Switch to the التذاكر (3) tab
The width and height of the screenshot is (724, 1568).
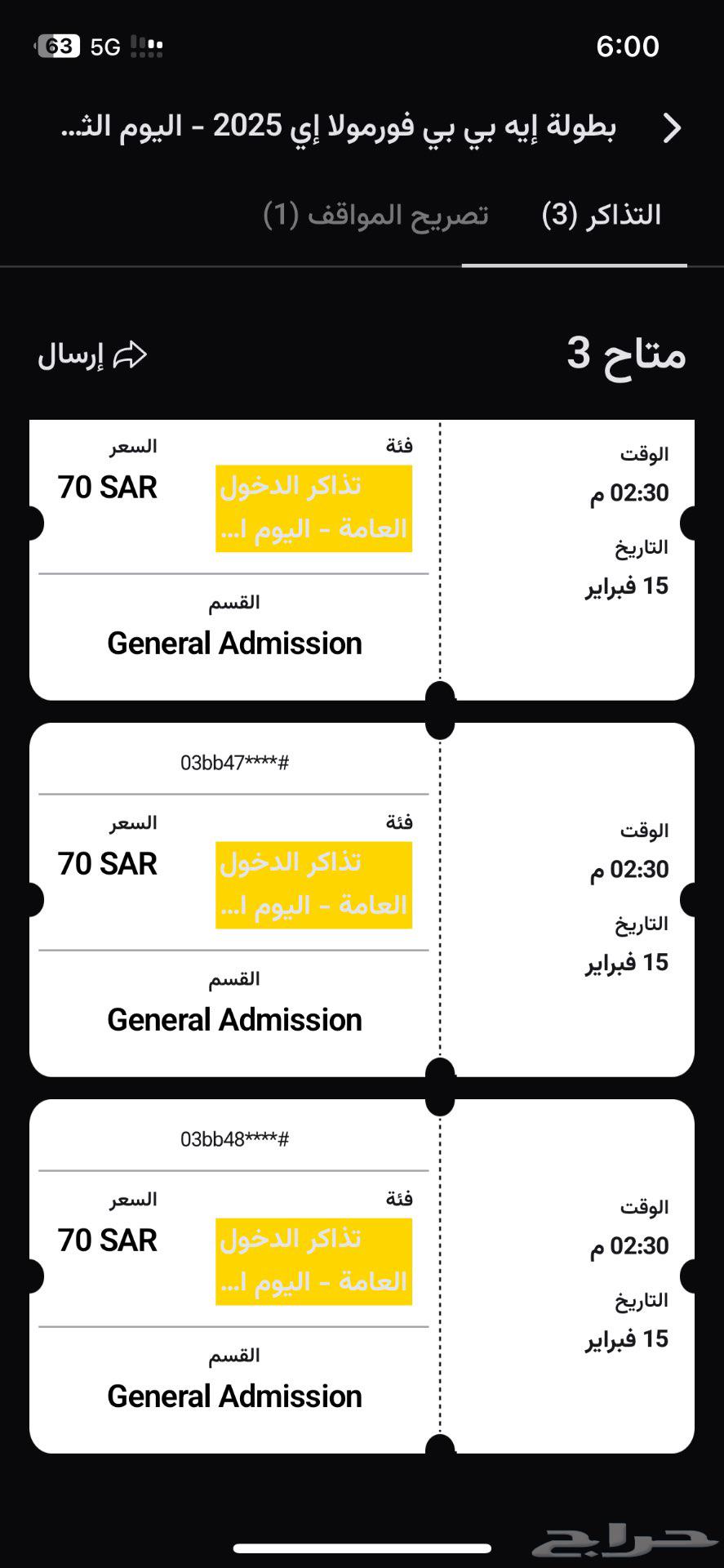tap(602, 216)
